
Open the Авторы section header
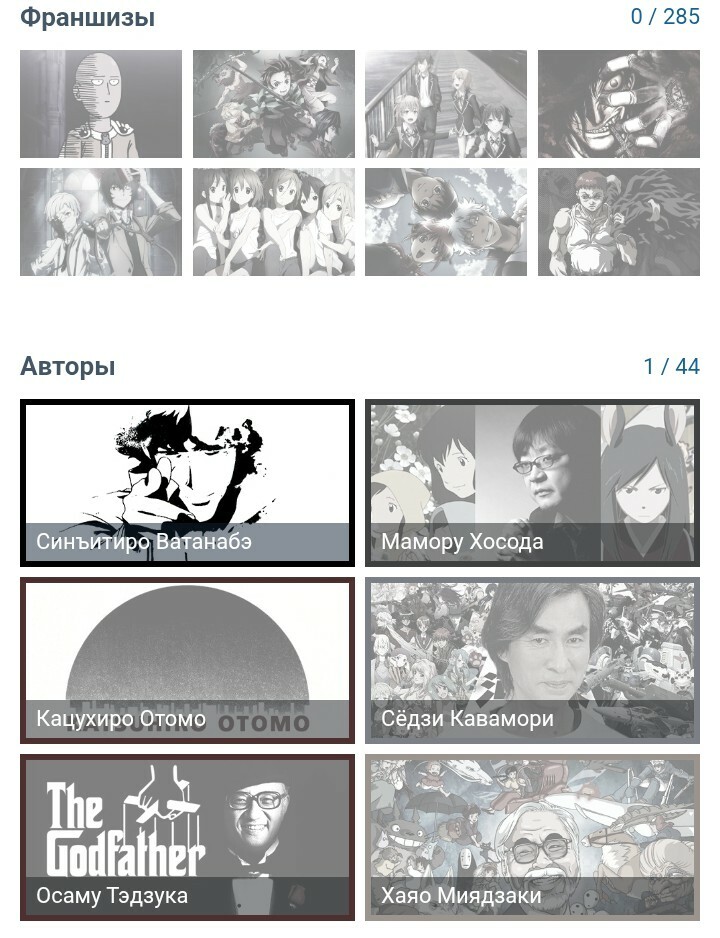(x=68, y=366)
